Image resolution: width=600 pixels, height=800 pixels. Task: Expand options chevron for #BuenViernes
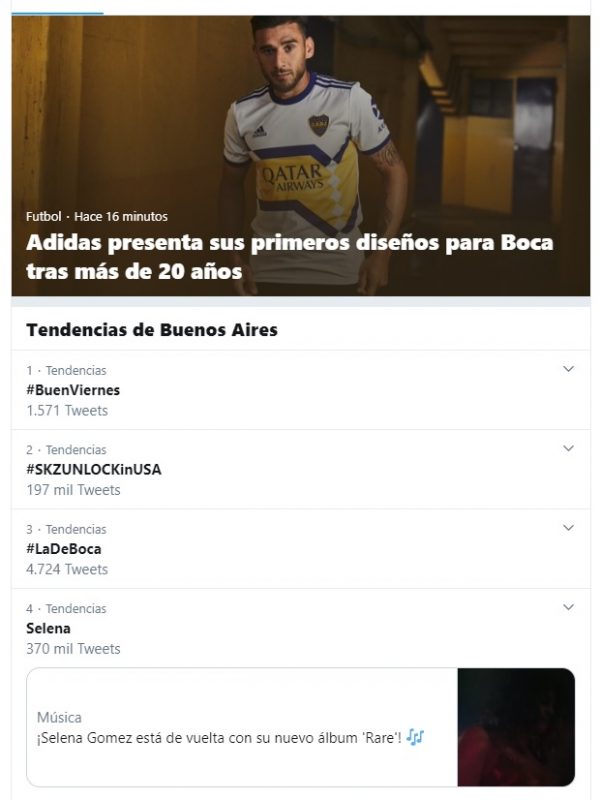coord(568,369)
